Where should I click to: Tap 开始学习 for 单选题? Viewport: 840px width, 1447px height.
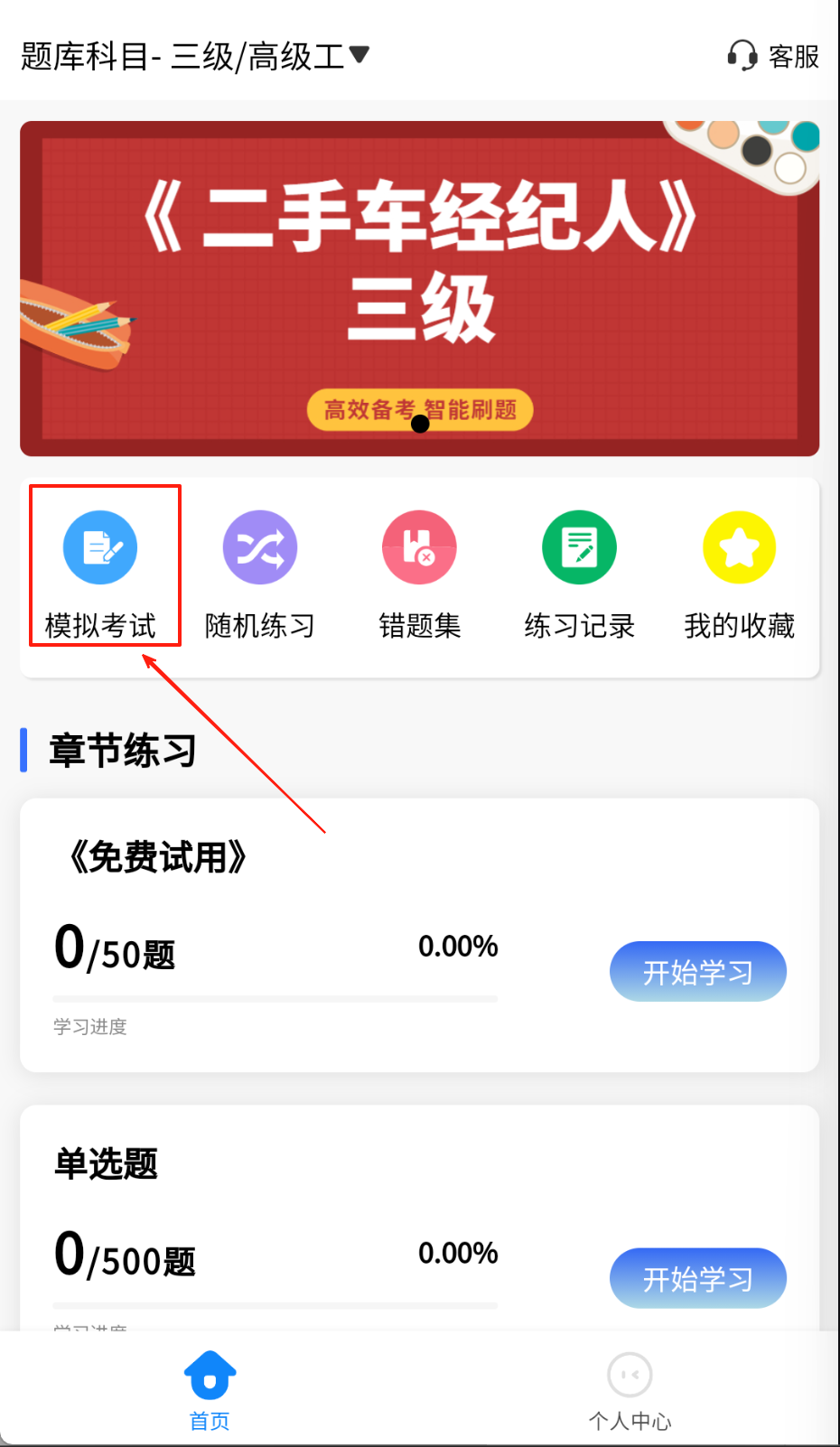tap(697, 1278)
